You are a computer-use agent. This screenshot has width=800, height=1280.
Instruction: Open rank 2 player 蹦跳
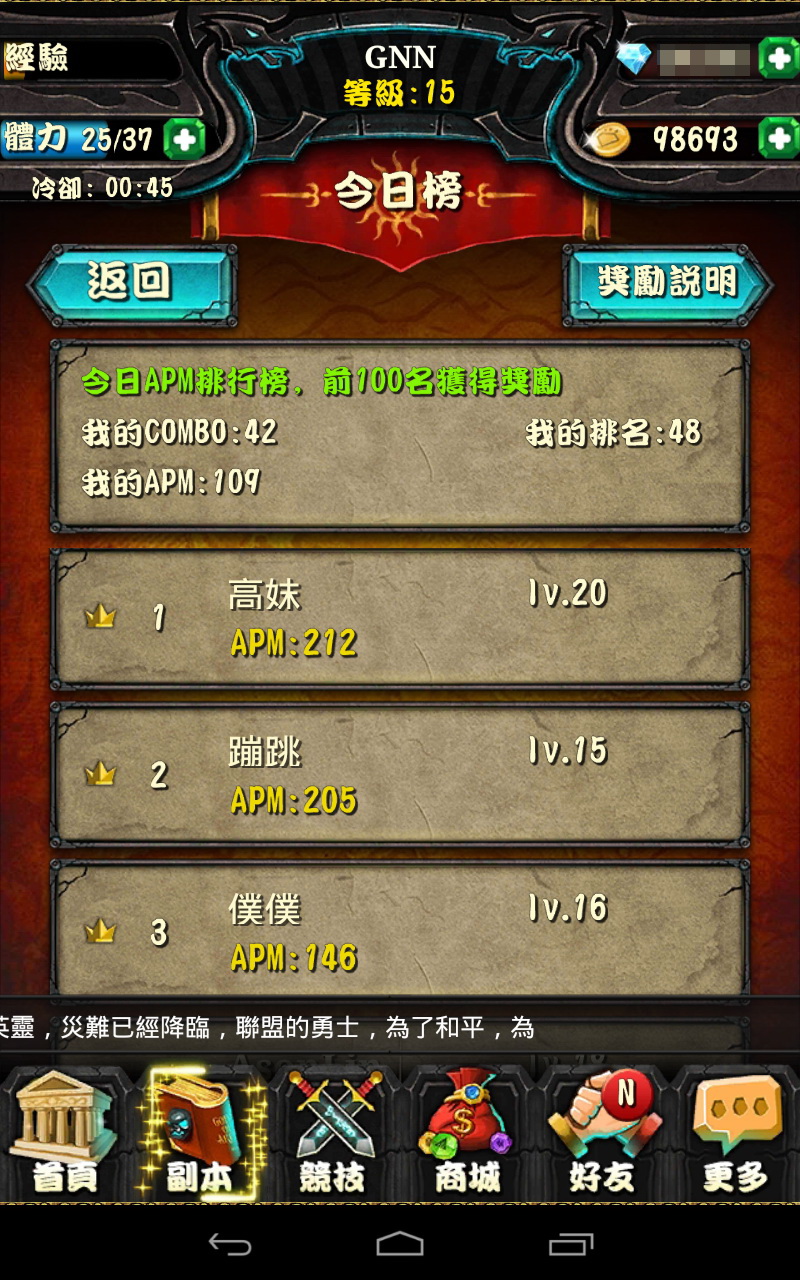[400, 775]
